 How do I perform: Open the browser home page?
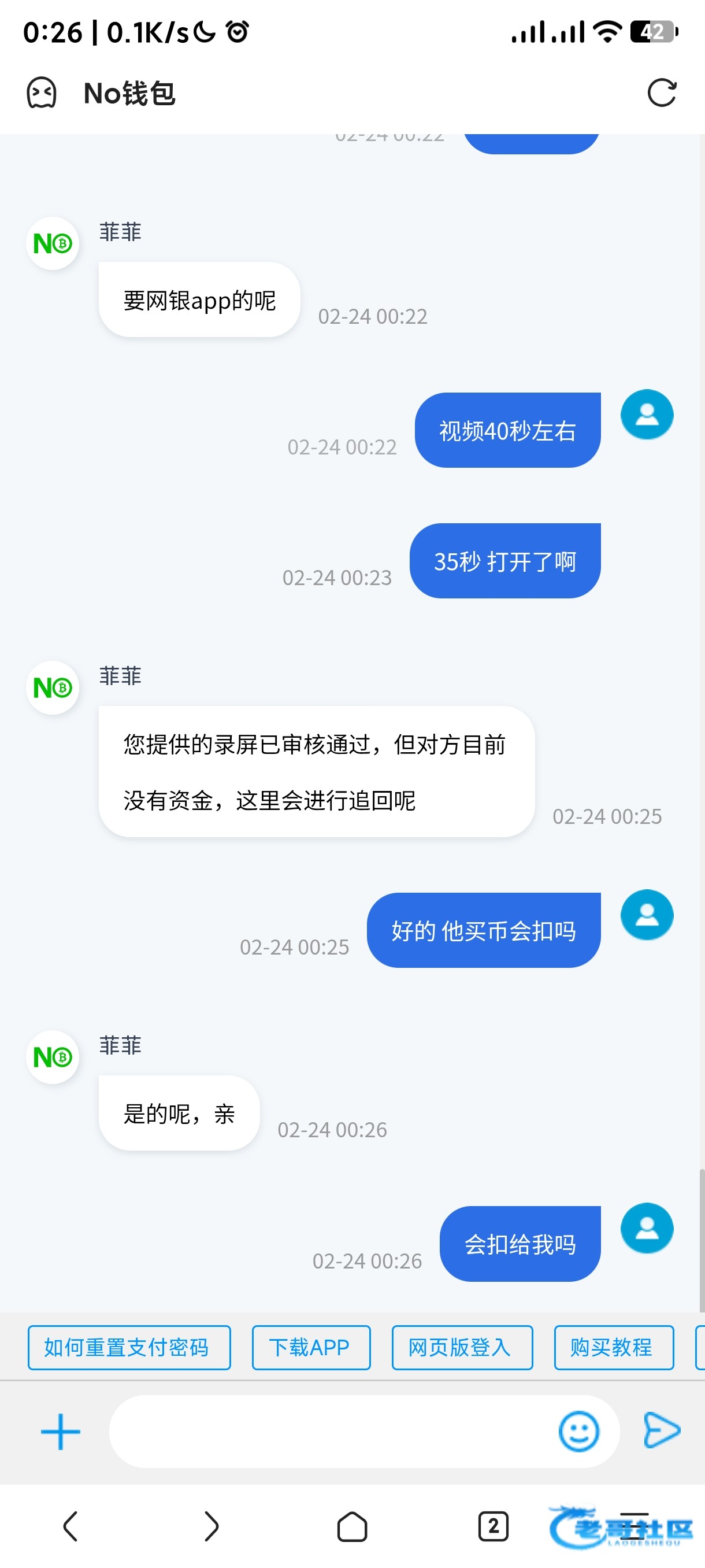click(x=352, y=1526)
